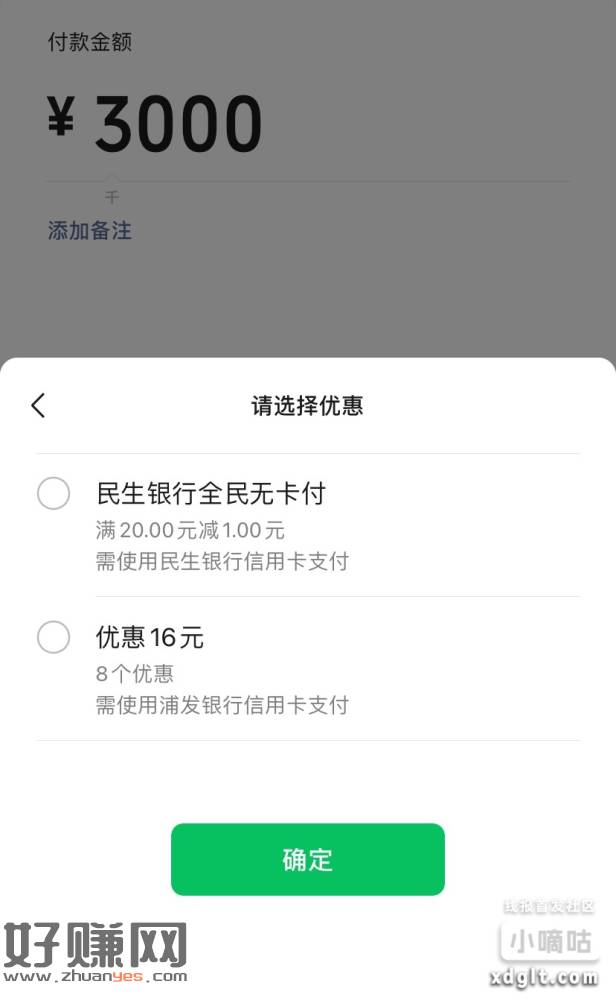Tap 添加备注 to add a note
The height and width of the screenshot is (1000, 616).
tap(90, 231)
